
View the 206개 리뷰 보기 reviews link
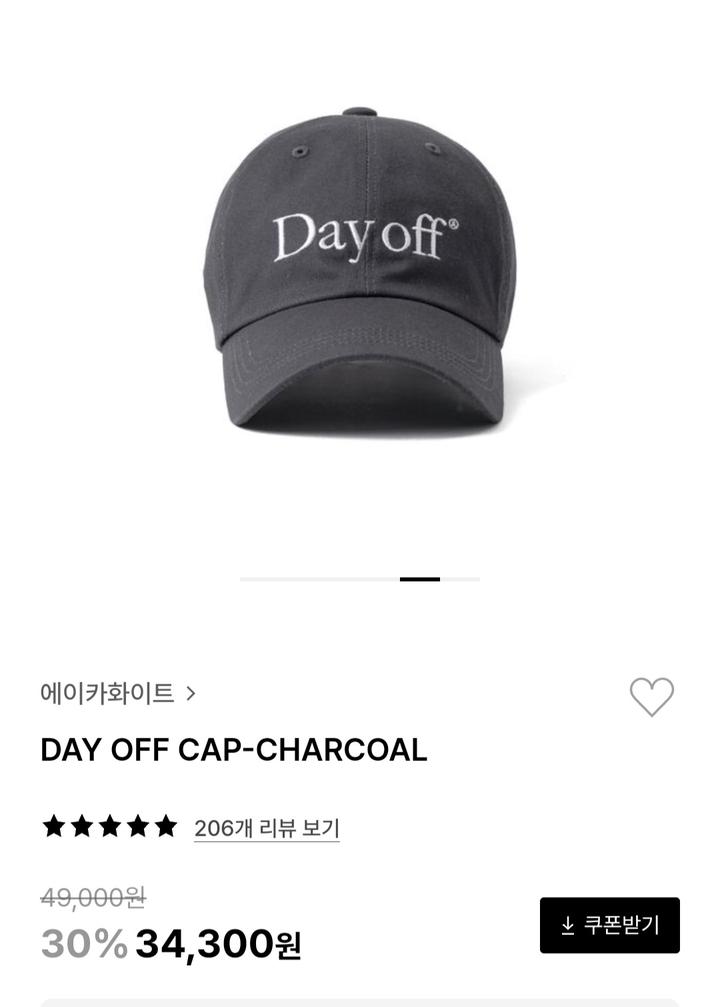(x=266, y=828)
